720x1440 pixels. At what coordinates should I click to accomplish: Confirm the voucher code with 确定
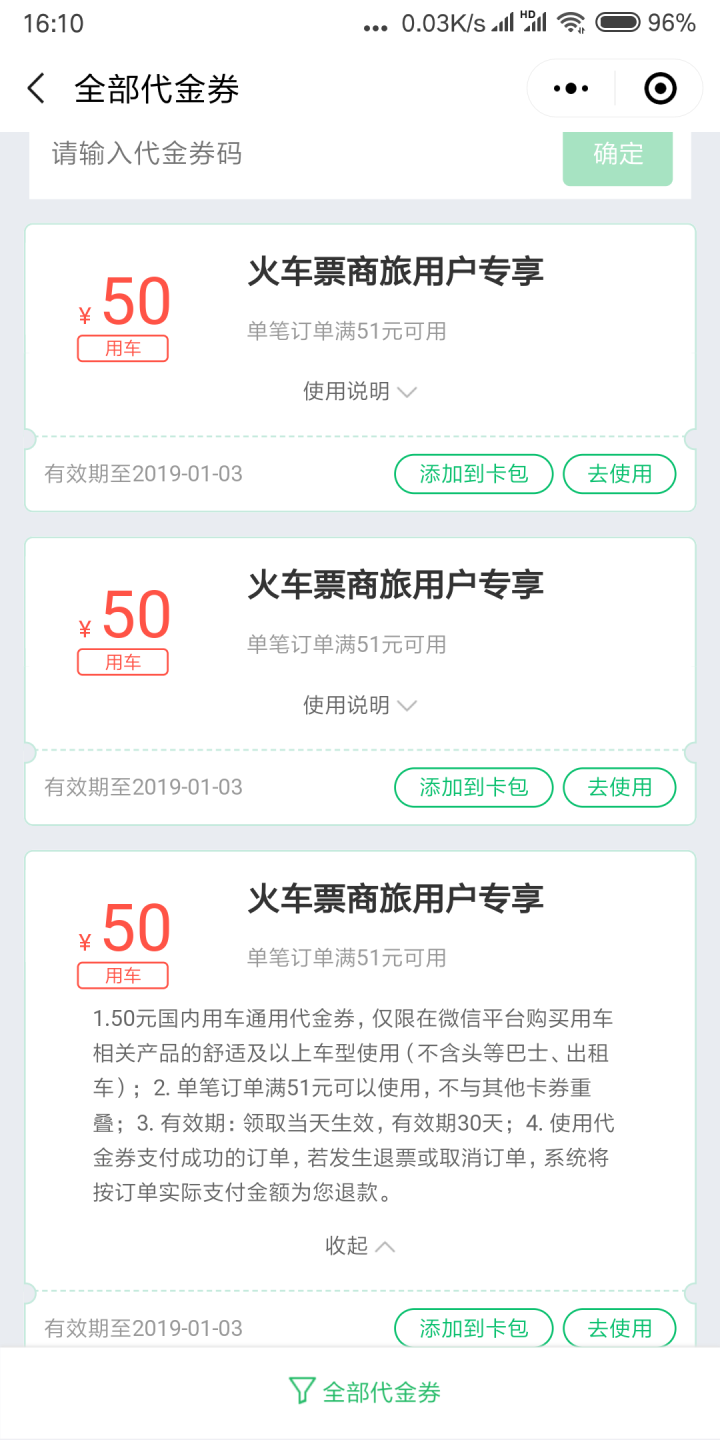617,154
